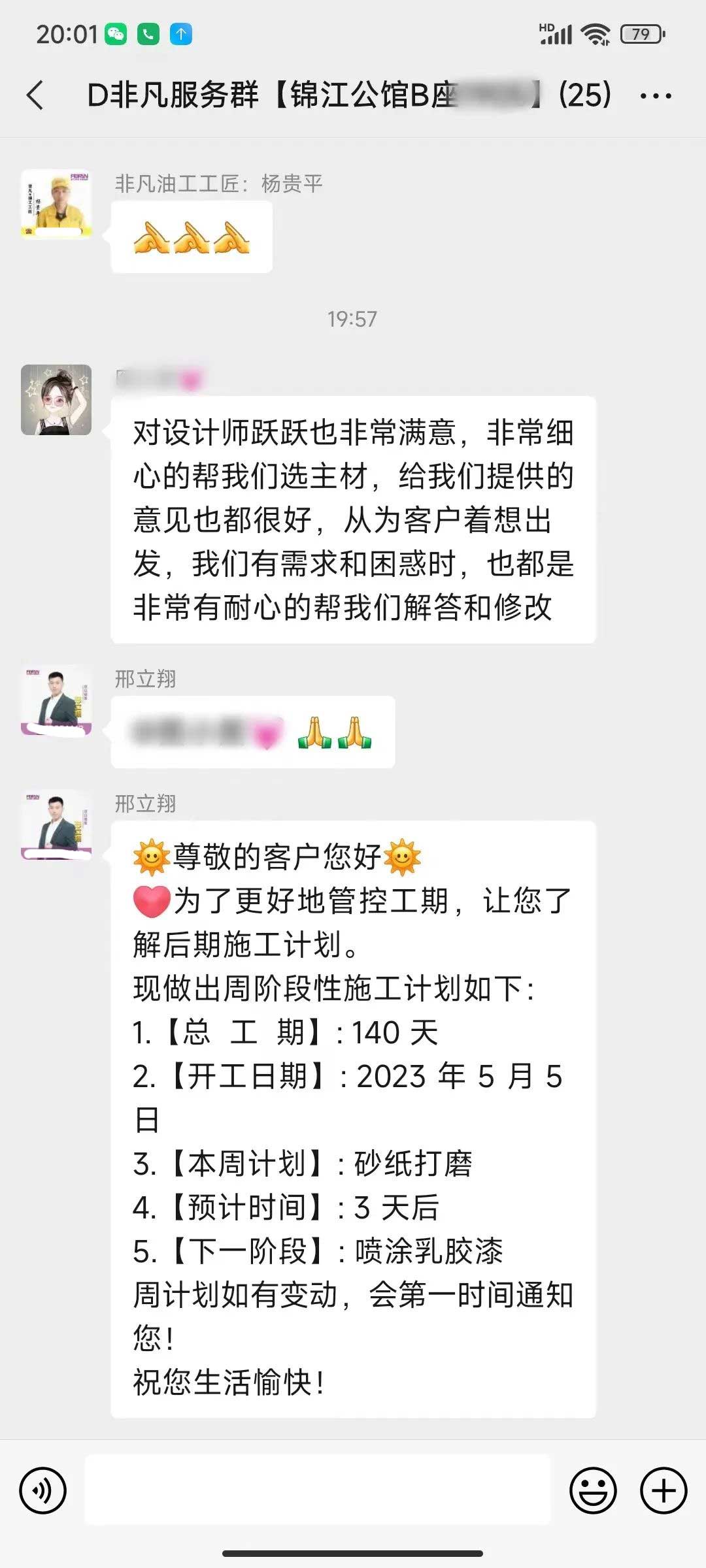View profile of the cartoon girl avatar

click(x=56, y=400)
